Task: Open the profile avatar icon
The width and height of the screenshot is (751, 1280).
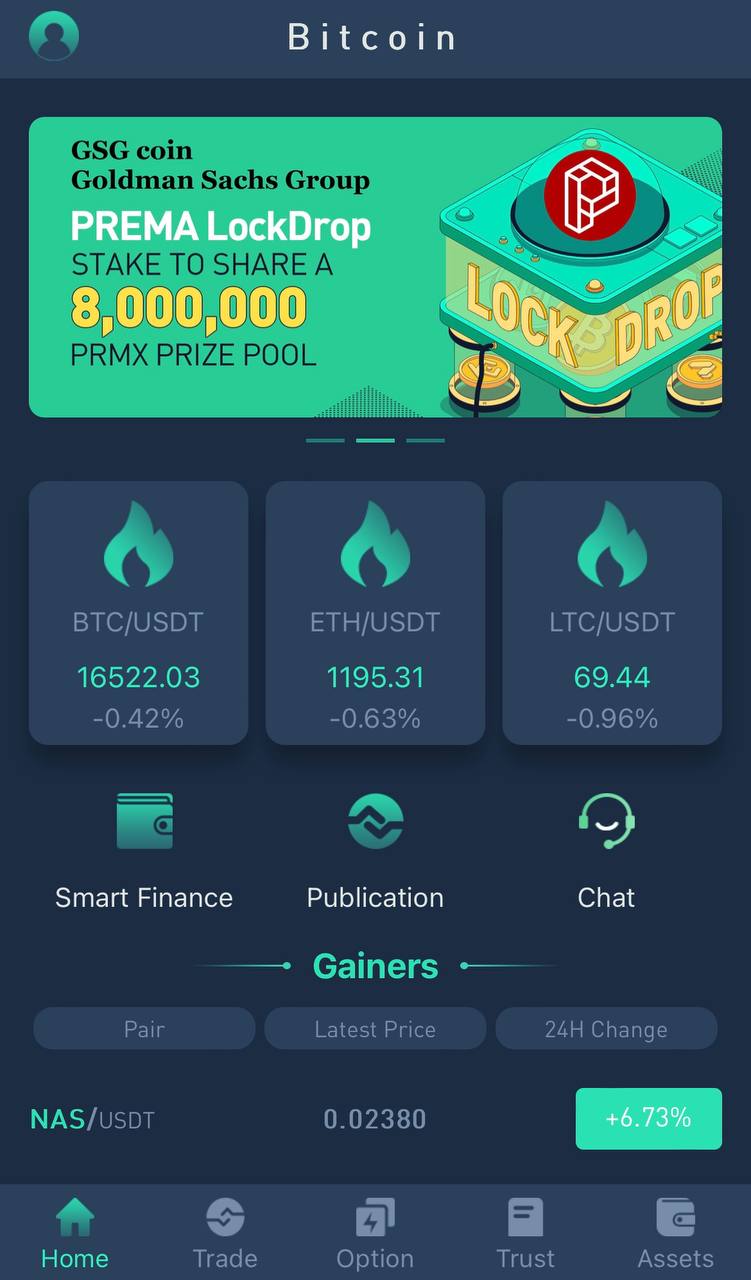Action: tap(54, 37)
